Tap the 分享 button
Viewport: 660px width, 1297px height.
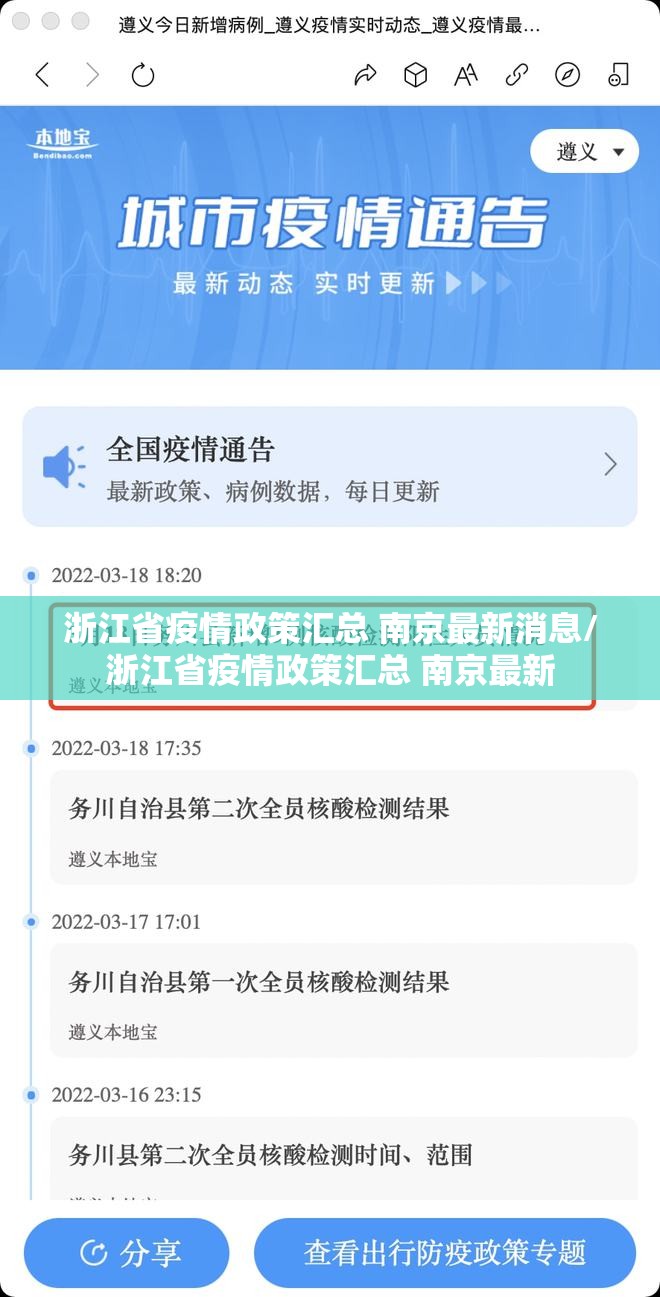tap(127, 1251)
